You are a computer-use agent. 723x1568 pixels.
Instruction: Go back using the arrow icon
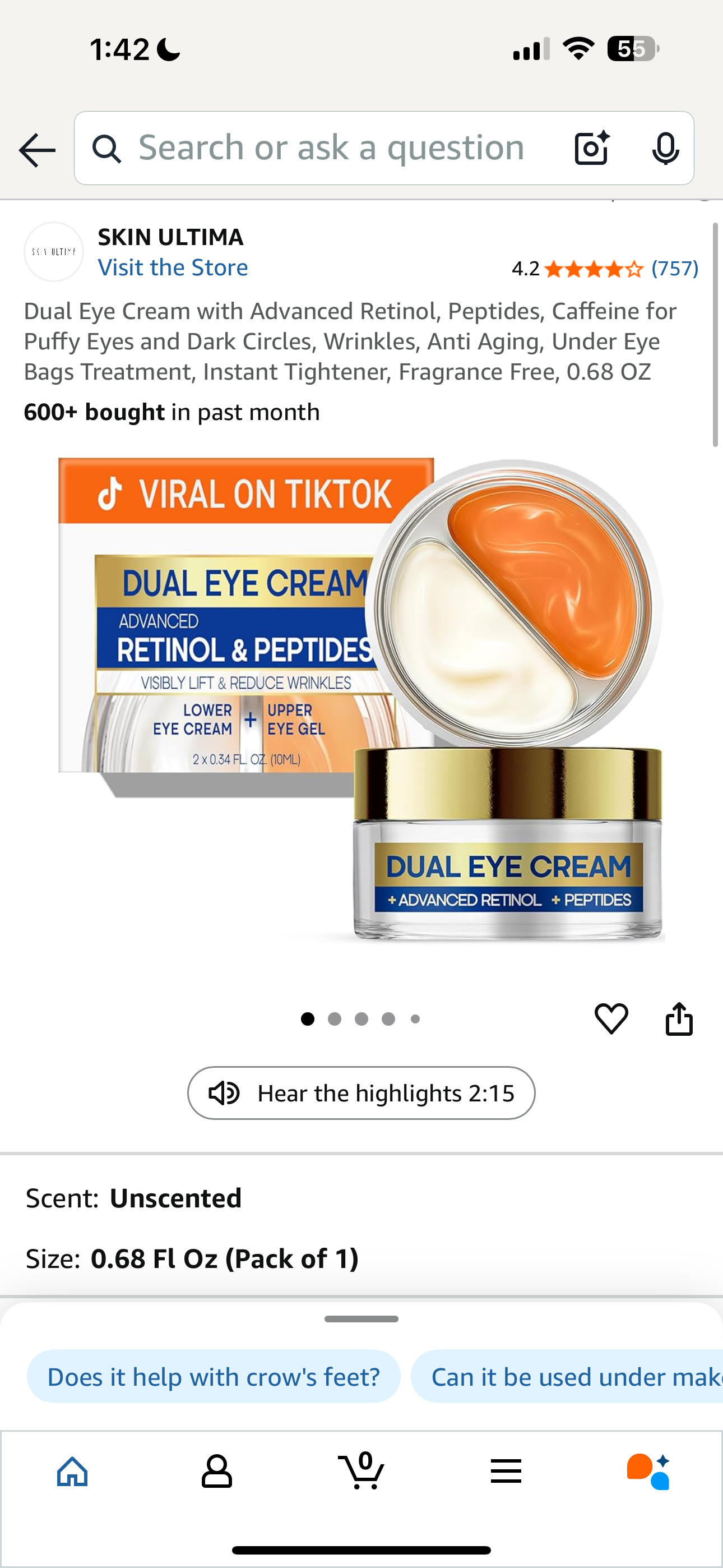pyautogui.click(x=37, y=150)
